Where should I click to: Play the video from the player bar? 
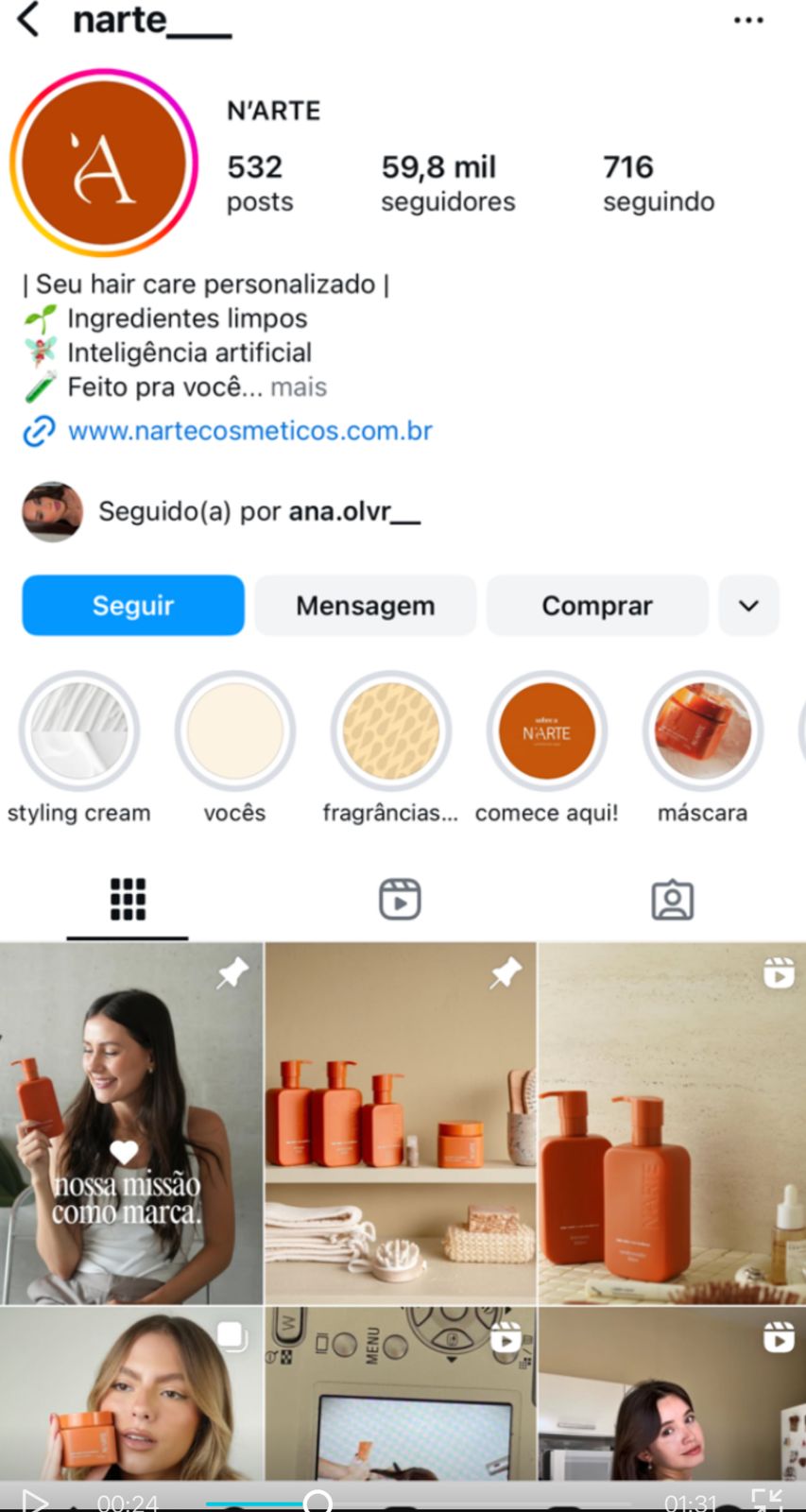(x=34, y=1501)
